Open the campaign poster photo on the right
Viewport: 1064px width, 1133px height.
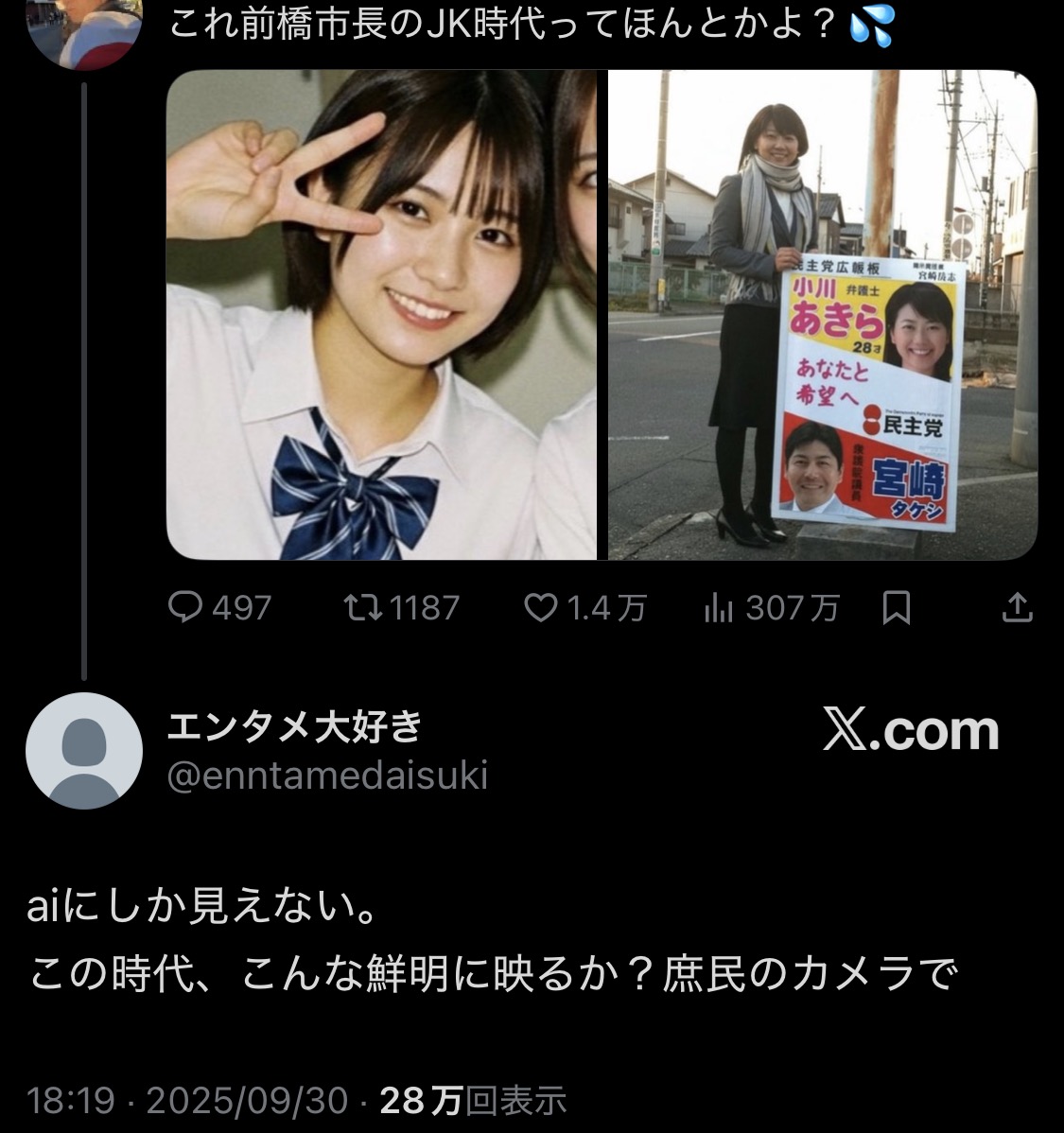coord(822,315)
